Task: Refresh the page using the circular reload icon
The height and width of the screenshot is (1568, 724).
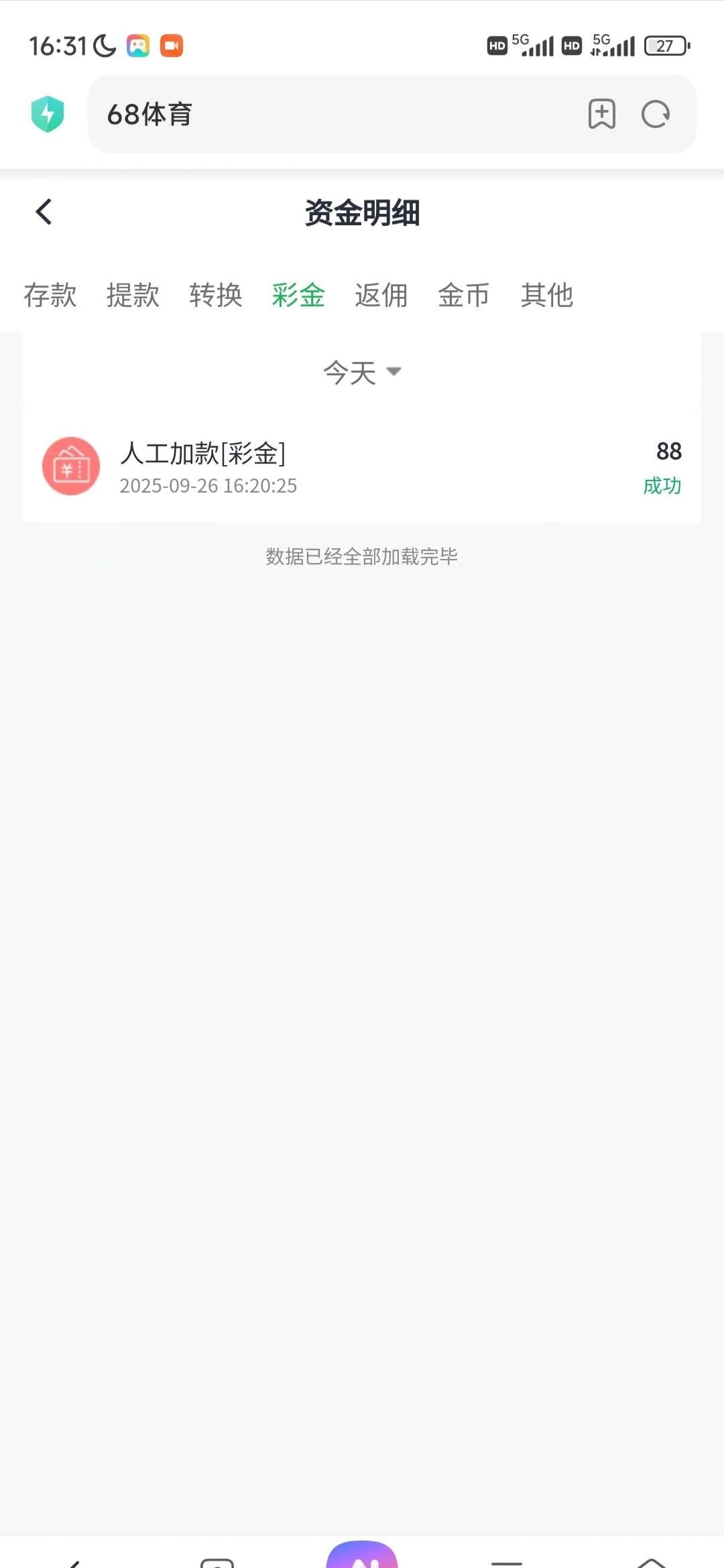Action: coord(656,114)
